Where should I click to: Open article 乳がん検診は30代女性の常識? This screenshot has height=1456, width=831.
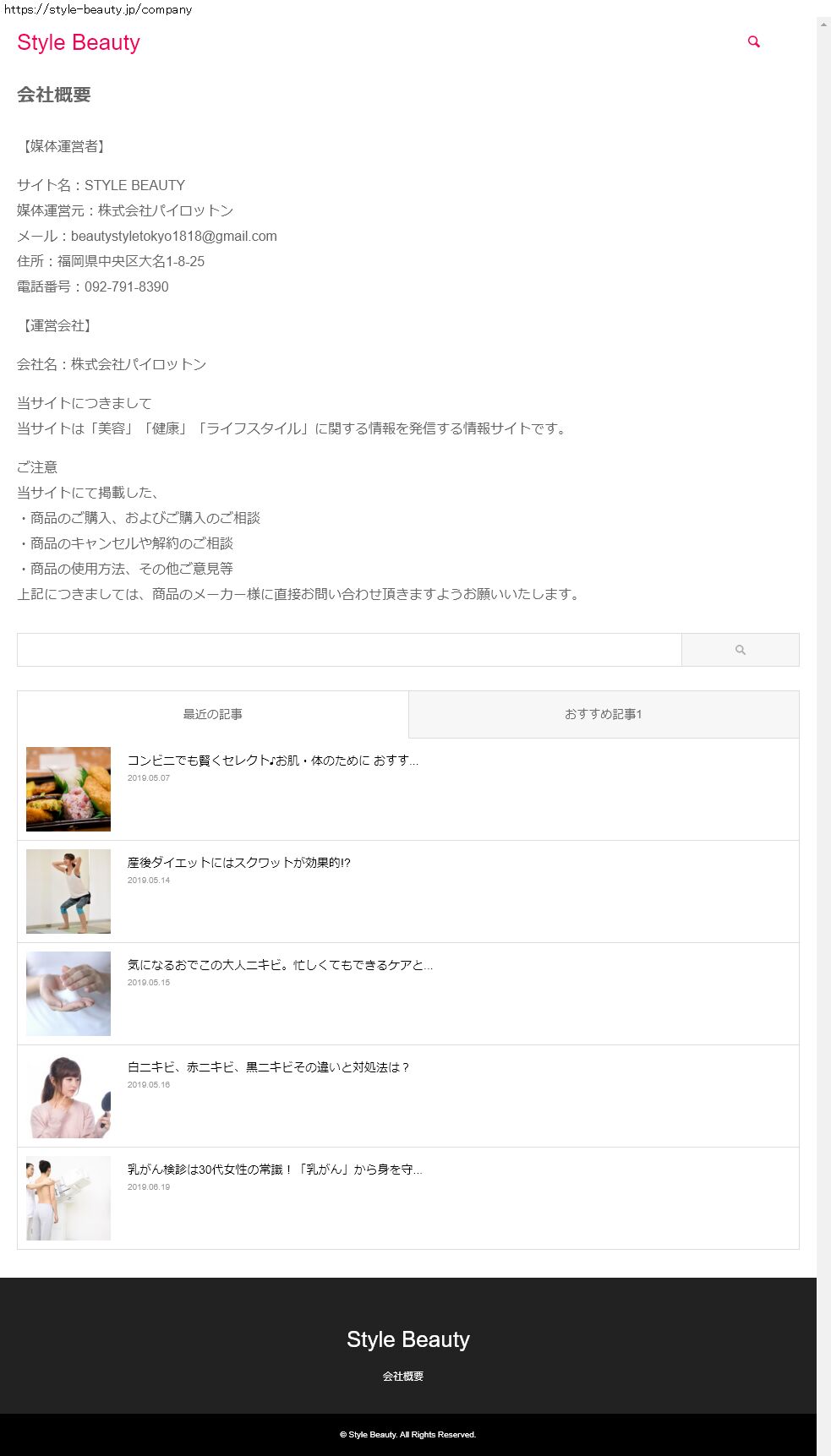coord(274,1170)
